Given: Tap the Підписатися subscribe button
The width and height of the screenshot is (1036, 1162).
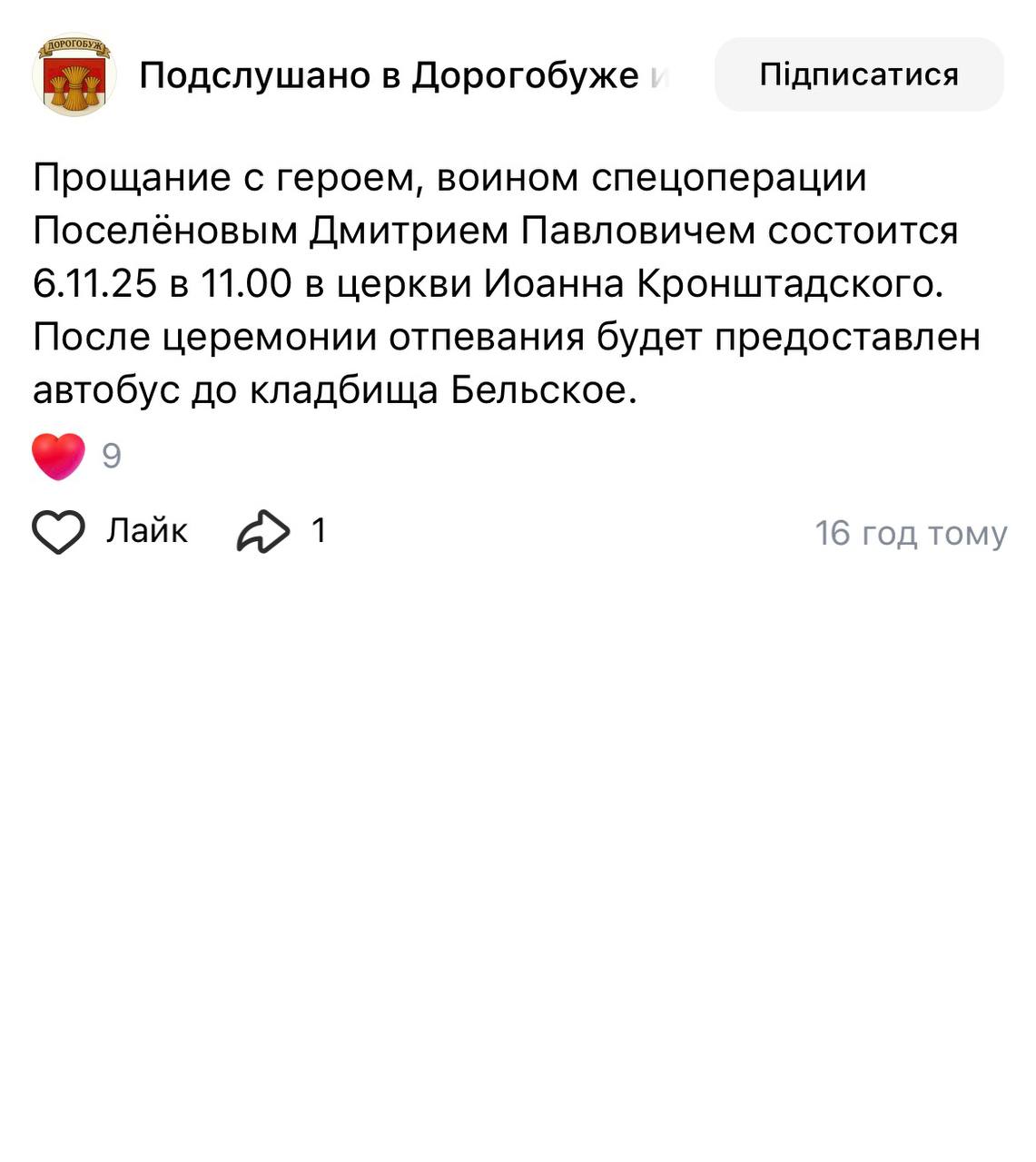Looking at the screenshot, I should pos(859,74).
